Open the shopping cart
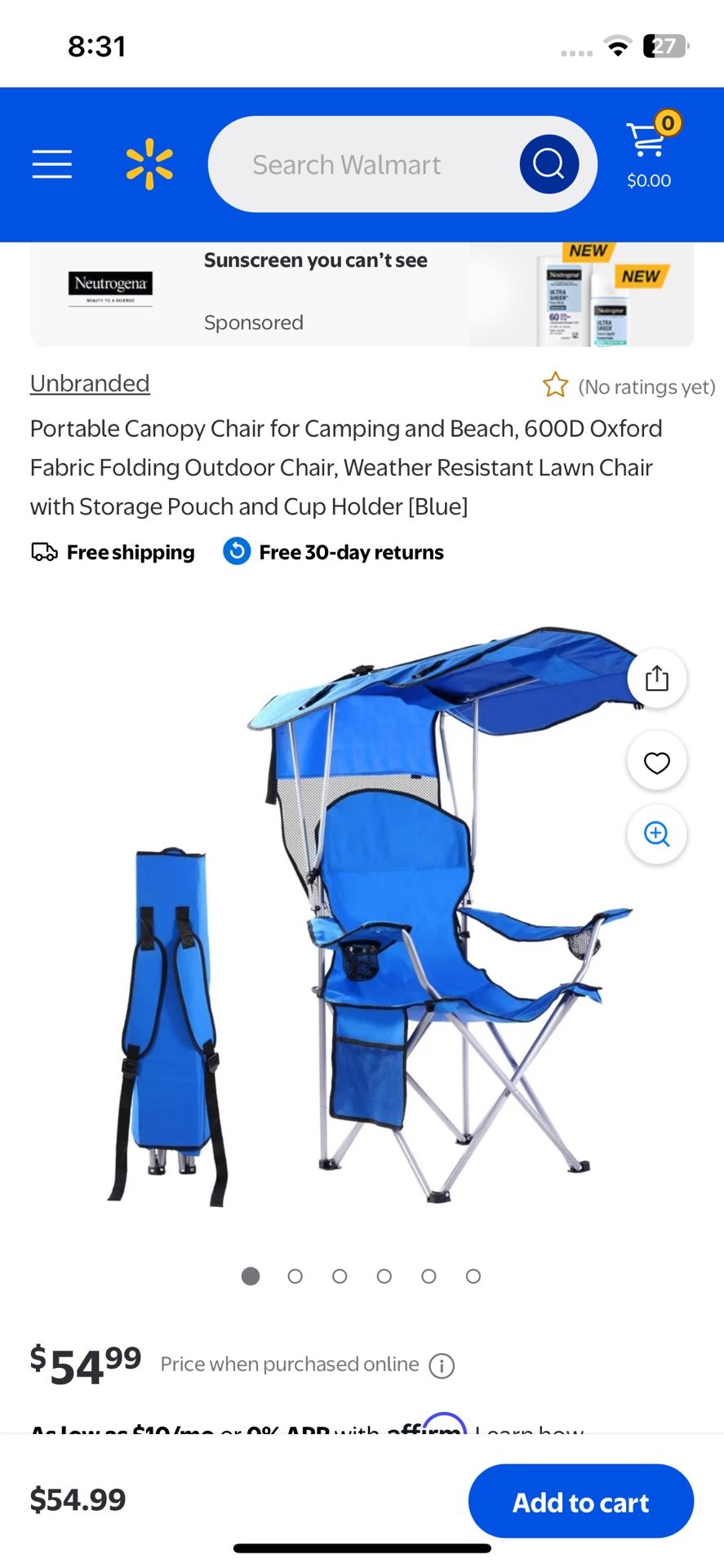The height and width of the screenshot is (1568, 724). pyautogui.click(x=651, y=150)
